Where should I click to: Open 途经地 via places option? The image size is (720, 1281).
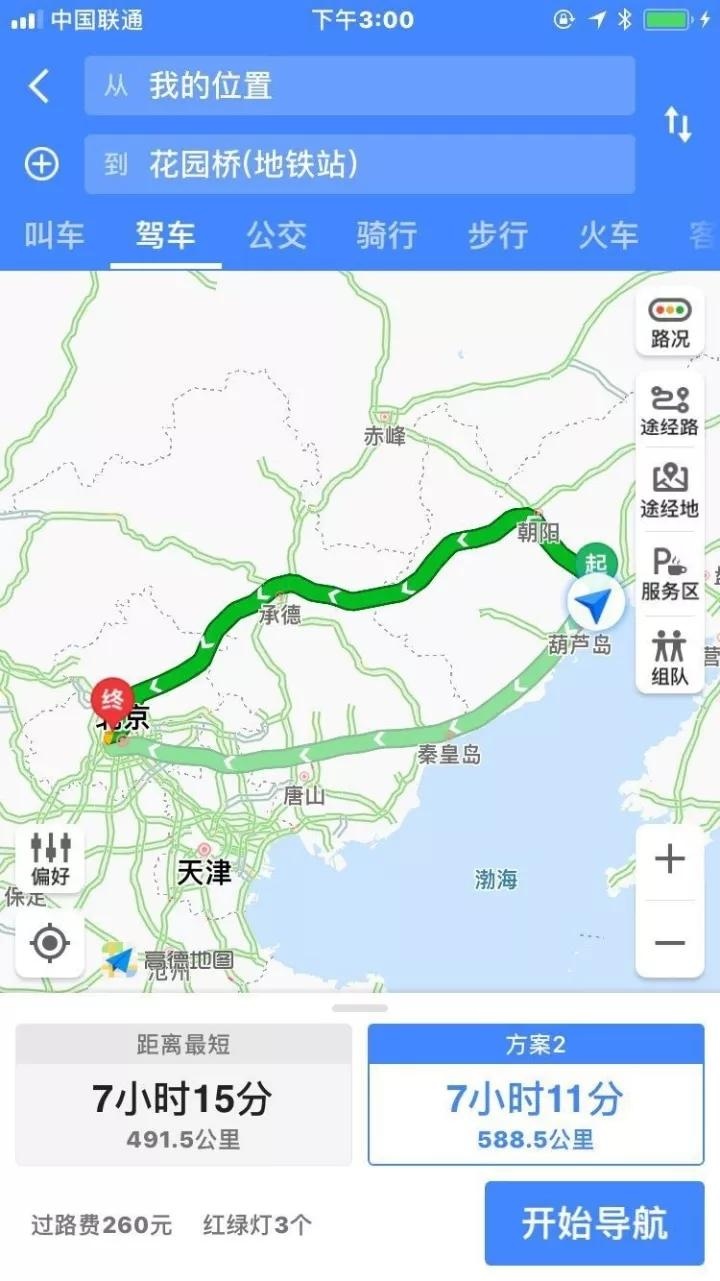click(x=670, y=492)
